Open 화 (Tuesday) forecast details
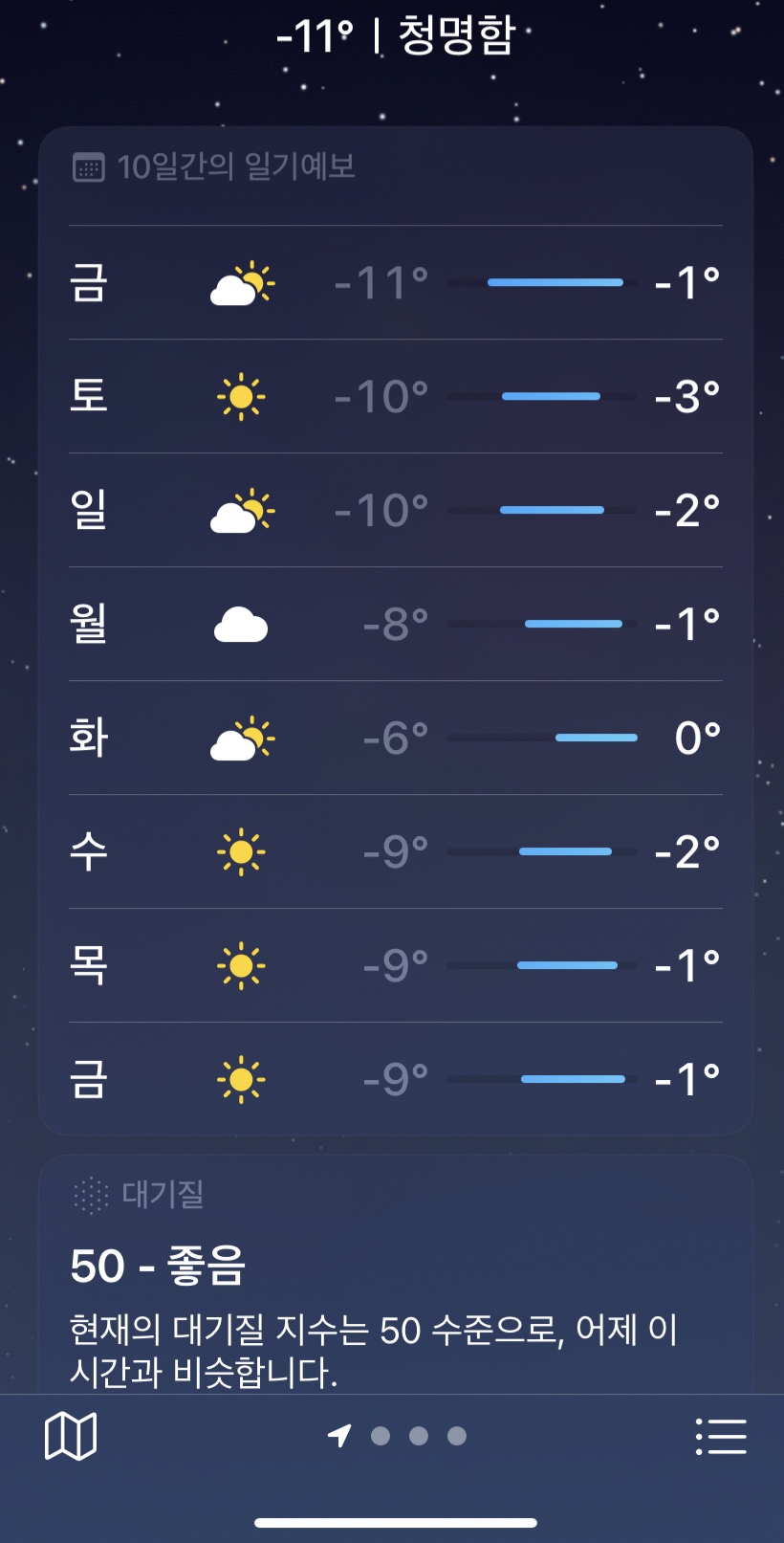Image resolution: width=784 pixels, height=1543 pixels. click(395, 738)
